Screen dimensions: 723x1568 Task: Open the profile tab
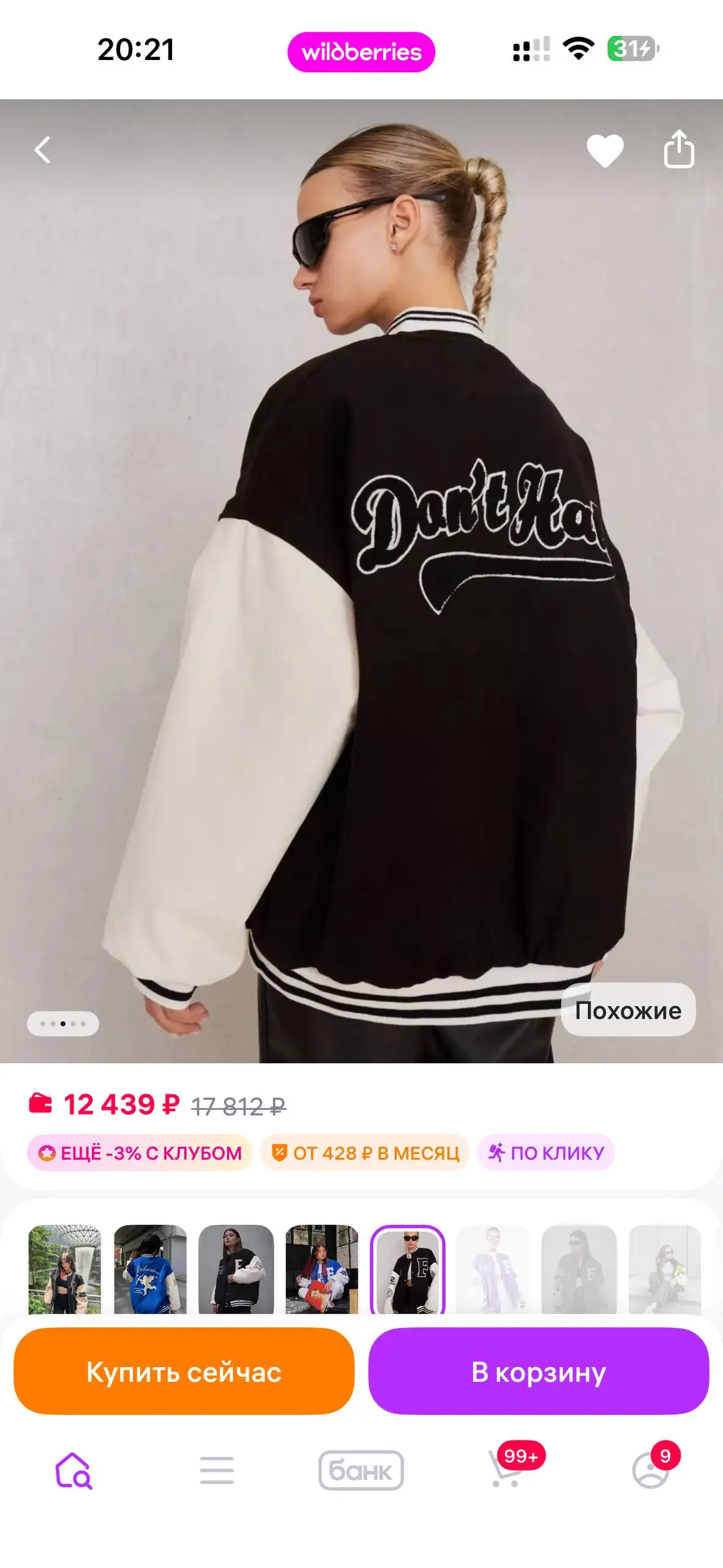tap(650, 1471)
